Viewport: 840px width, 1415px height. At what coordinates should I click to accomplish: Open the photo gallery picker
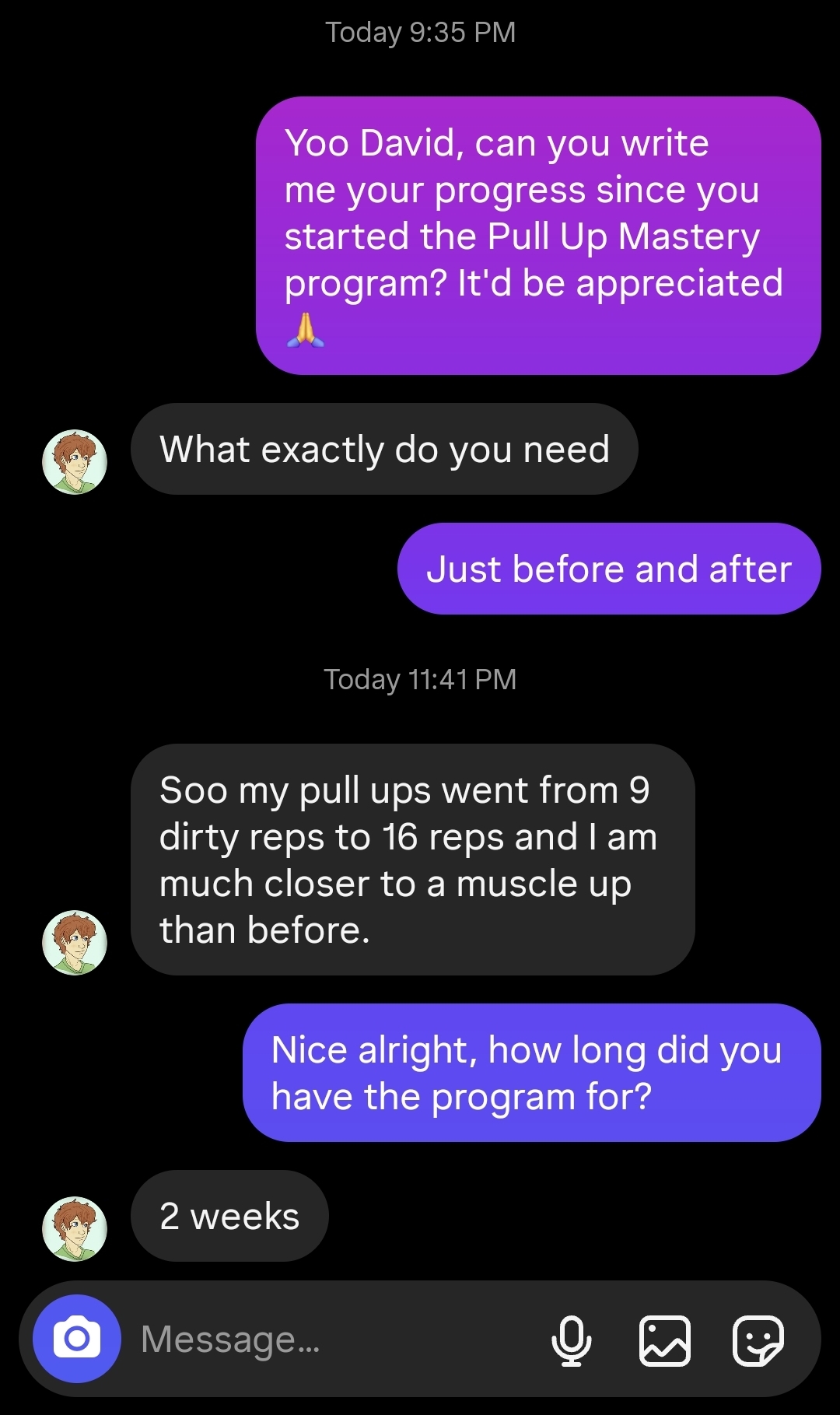pyautogui.click(x=664, y=1340)
